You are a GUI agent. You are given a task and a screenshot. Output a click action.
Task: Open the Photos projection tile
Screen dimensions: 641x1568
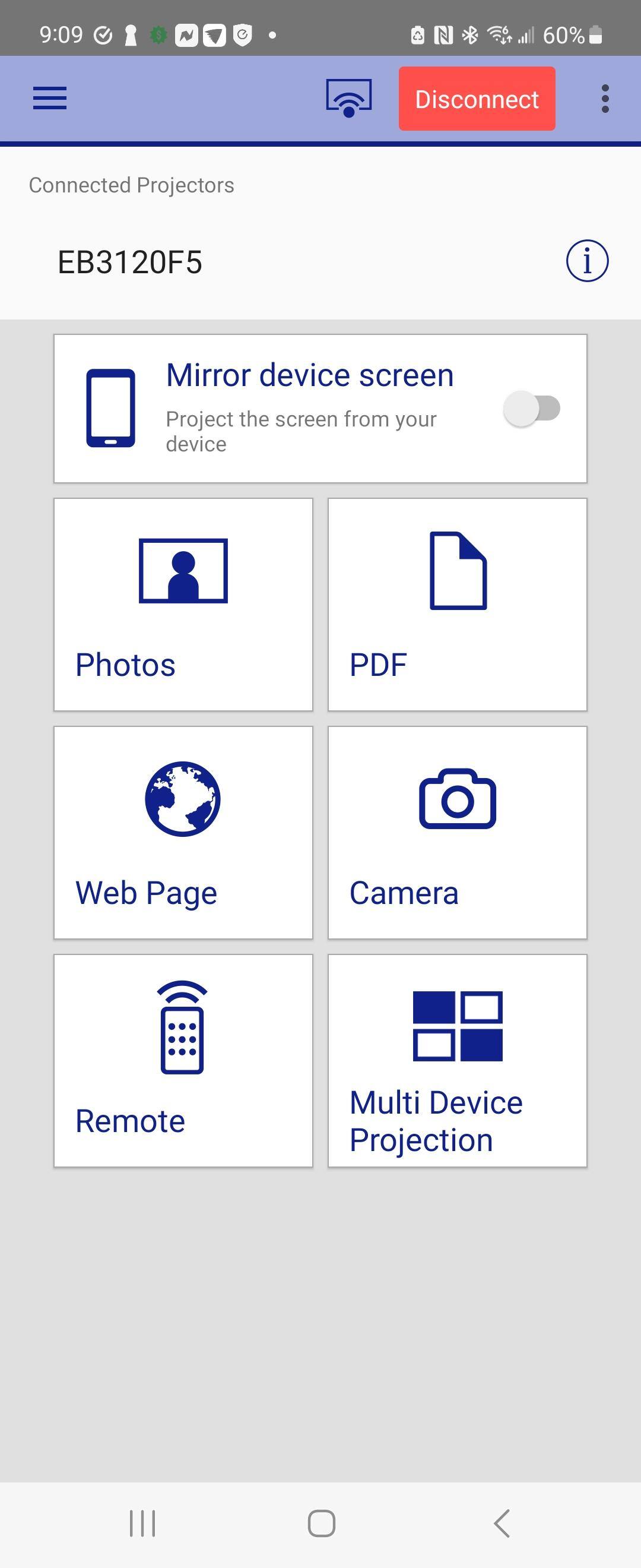(x=183, y=605)
